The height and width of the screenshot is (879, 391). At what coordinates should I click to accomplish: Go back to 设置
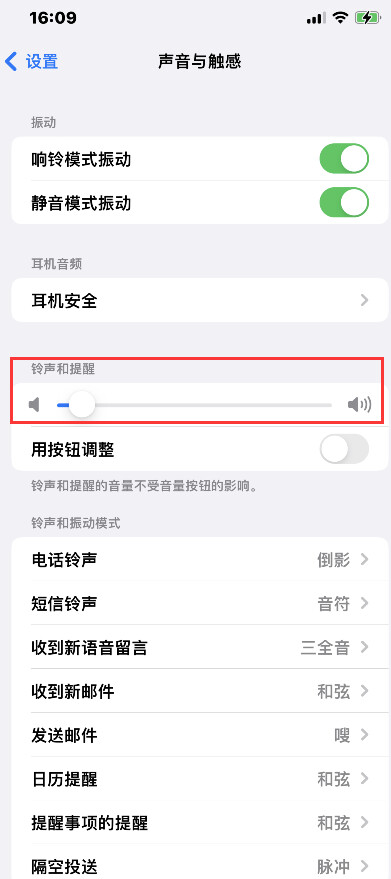click(31, 62)
